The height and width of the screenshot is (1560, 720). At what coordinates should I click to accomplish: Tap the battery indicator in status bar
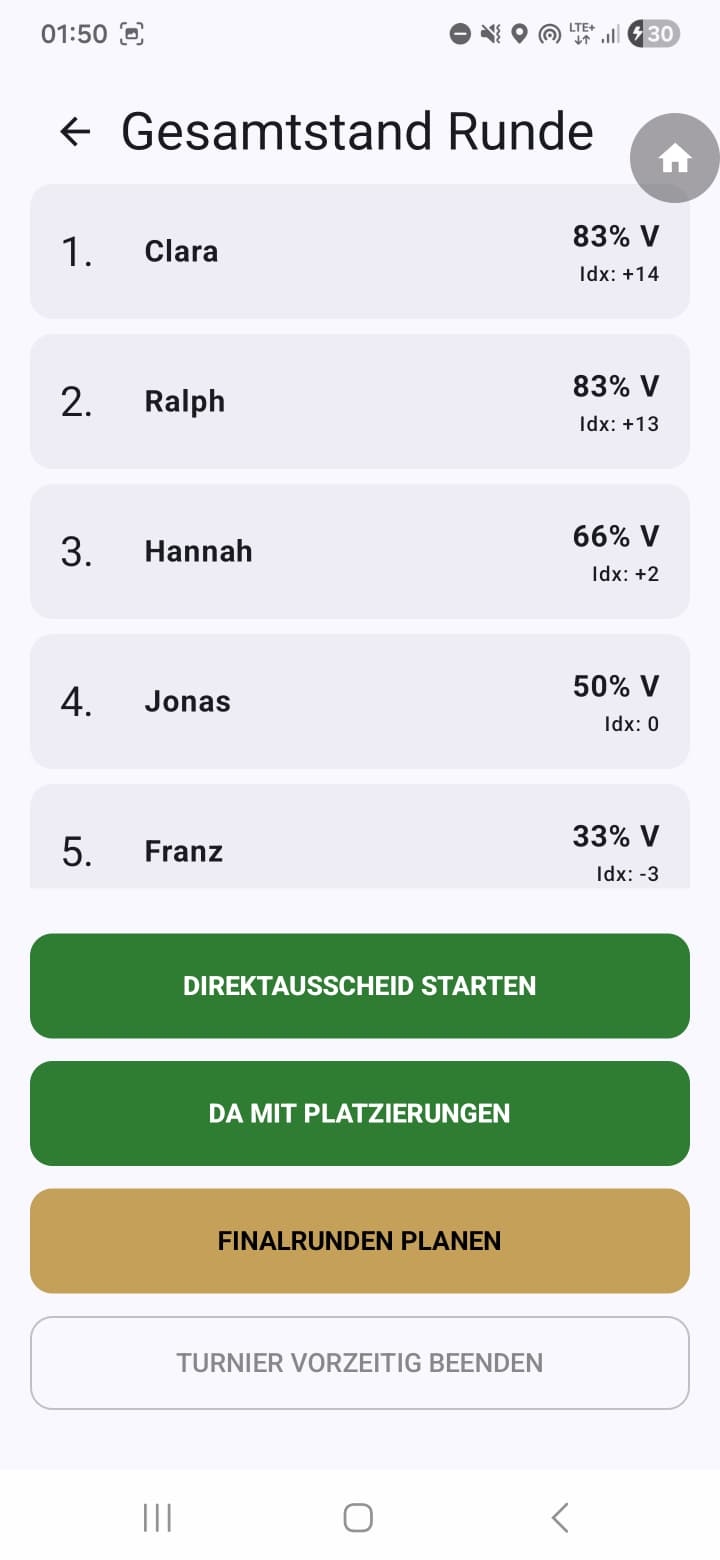652,33
